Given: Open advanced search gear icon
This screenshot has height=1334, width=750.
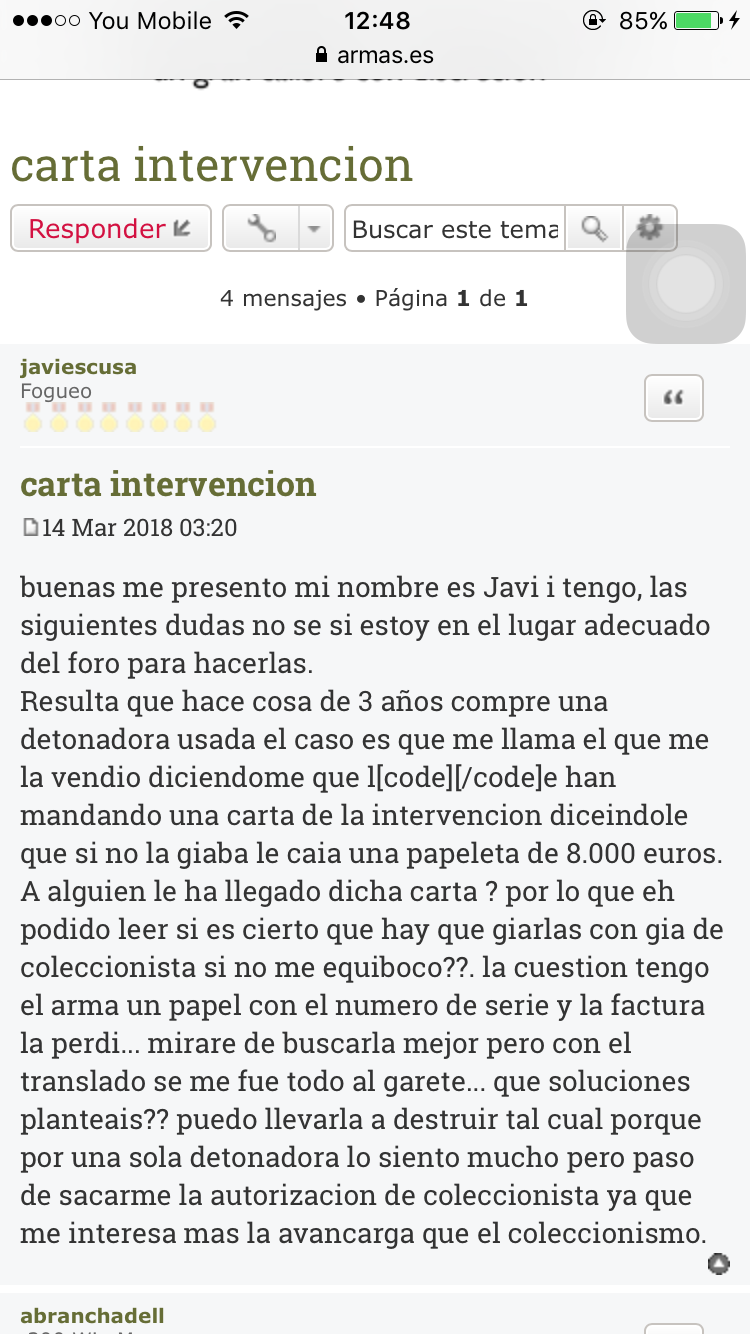Looking at the screenshot, I should [650, 229].
